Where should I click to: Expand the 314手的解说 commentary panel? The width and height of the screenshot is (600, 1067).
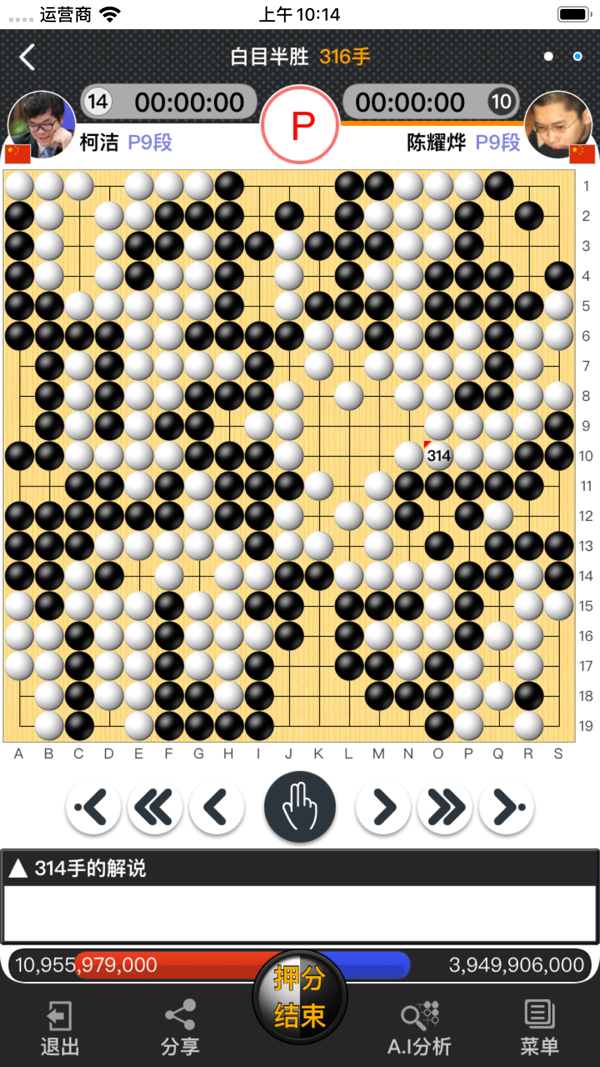[18, 868]
